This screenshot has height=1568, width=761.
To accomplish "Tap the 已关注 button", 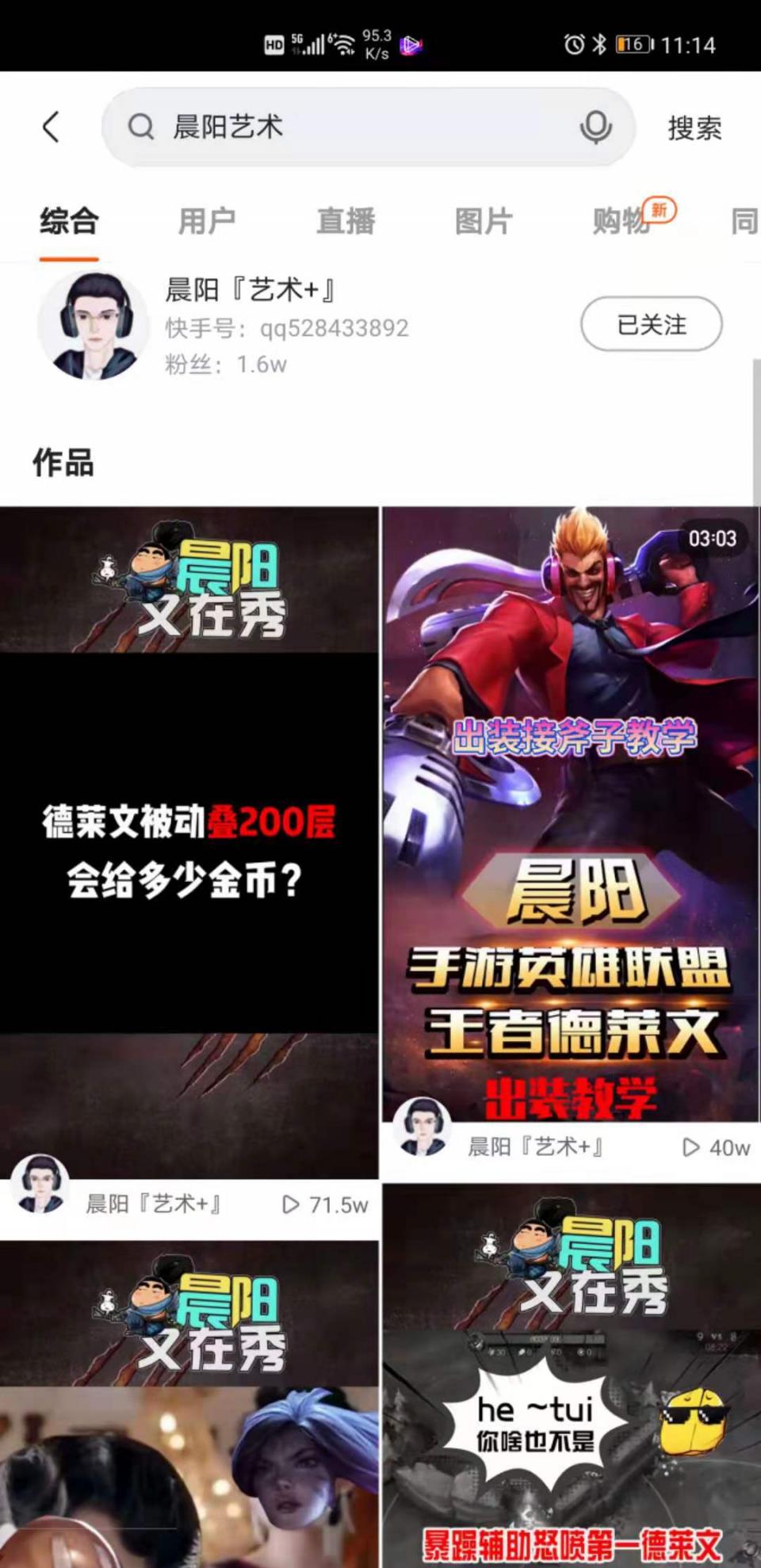I will click(651, 324).
